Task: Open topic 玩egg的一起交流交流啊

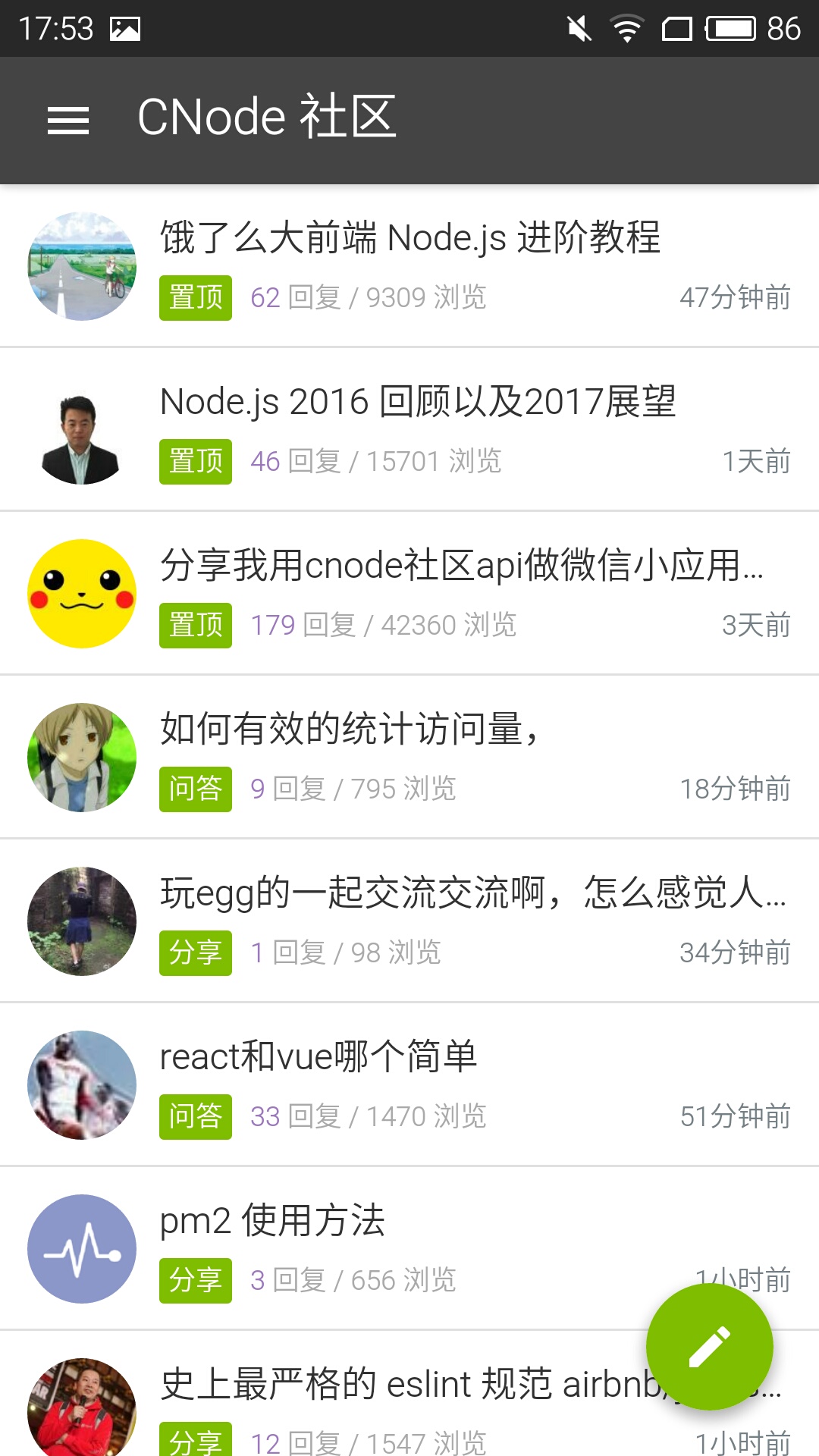Action: (x=472, y=893)
